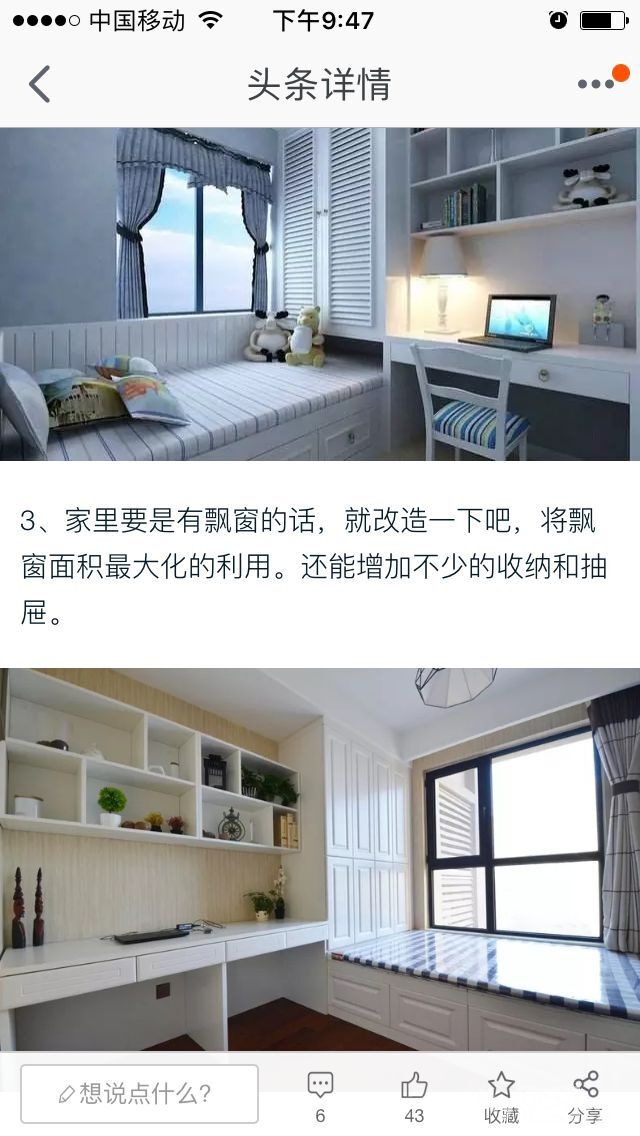The width and height of the screenshot is (640, 1136).
Task: Open the three-dot more options menu
Action: [596, 84]
